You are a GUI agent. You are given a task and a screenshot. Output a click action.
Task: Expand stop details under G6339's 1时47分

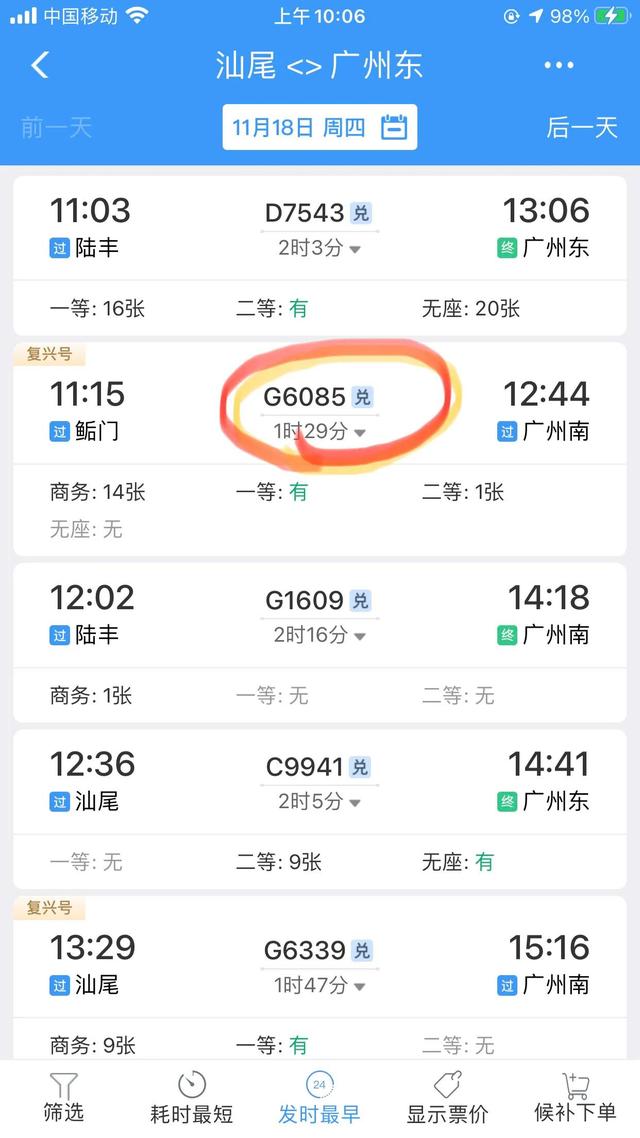(x=319, y=985)
